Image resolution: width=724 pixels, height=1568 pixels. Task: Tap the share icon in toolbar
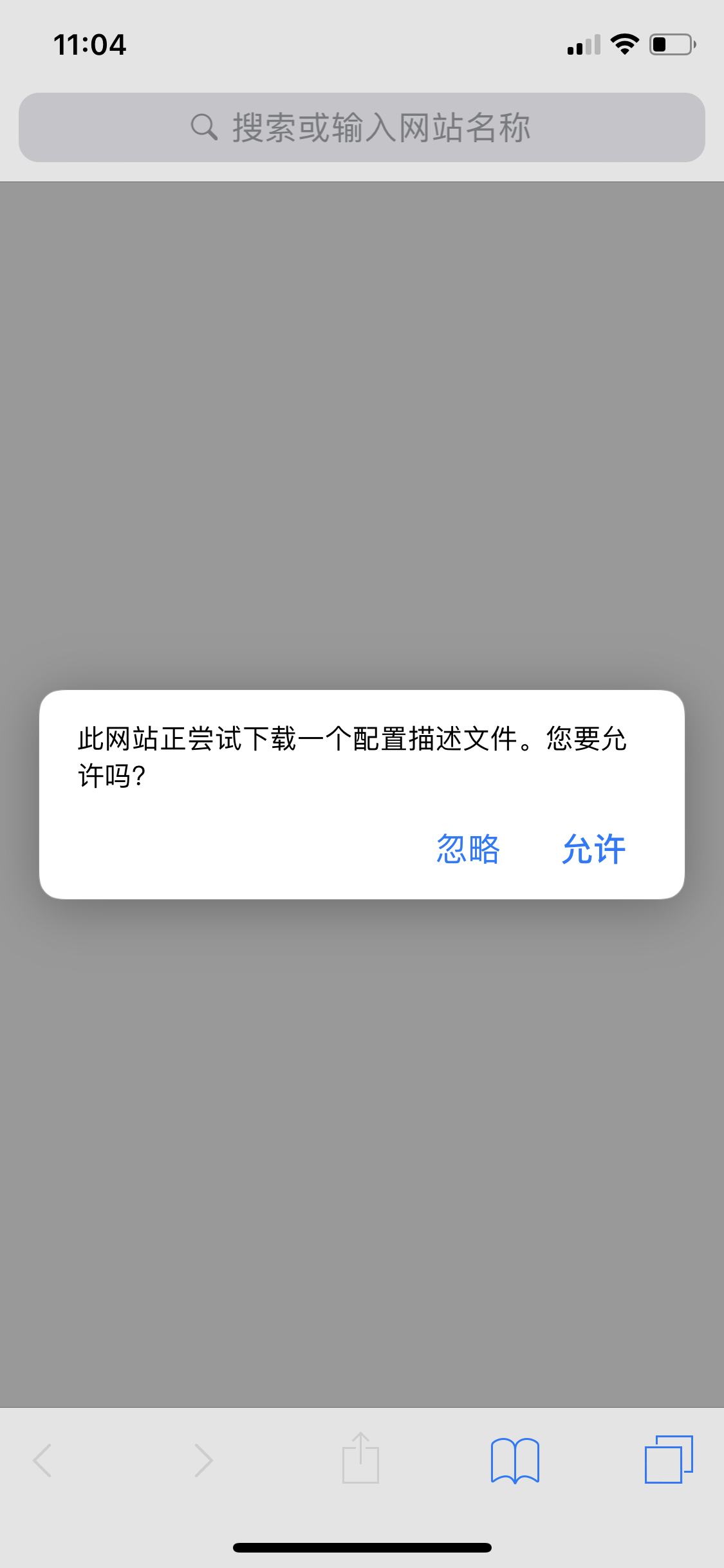tap(360, 1458)
